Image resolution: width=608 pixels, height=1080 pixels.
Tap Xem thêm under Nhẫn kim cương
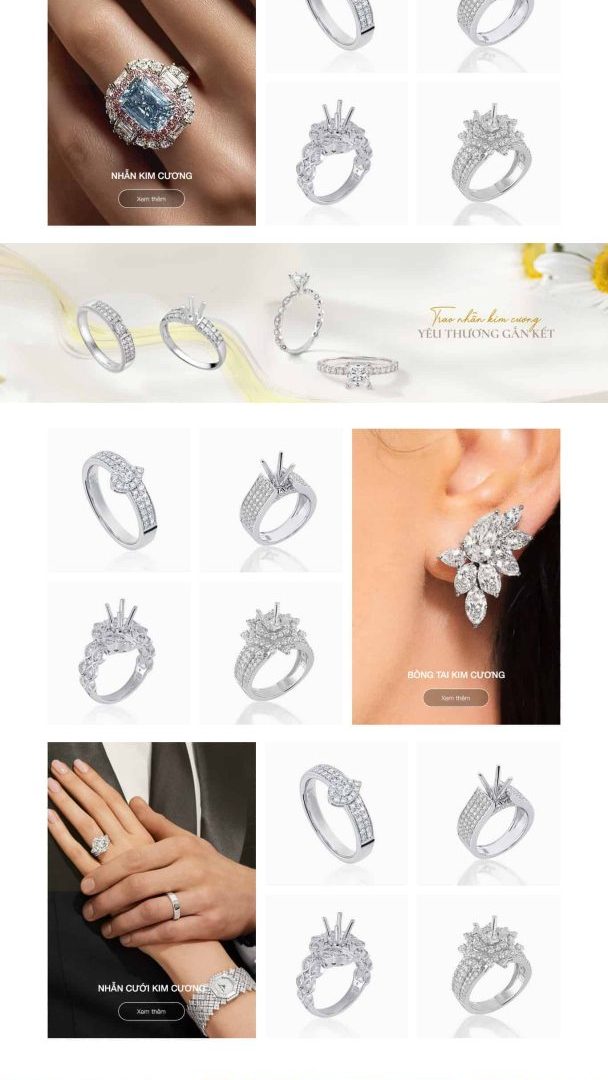[x=151, y=198]
